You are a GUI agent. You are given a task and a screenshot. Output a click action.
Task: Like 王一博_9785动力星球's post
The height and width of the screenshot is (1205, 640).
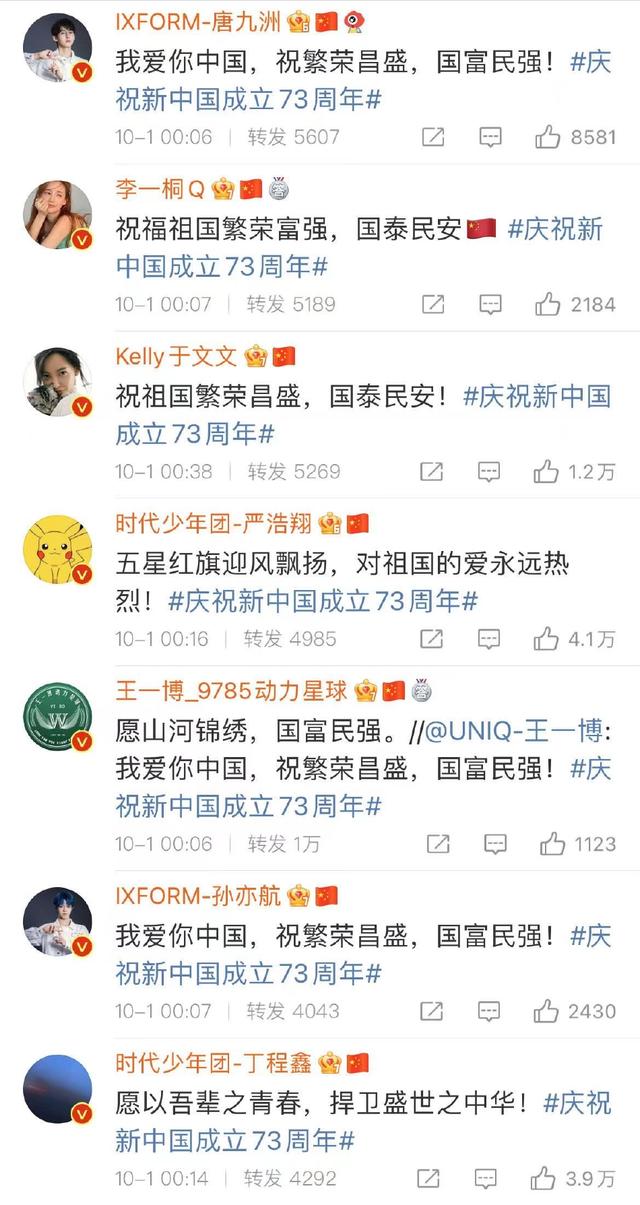tap(552, 844)
